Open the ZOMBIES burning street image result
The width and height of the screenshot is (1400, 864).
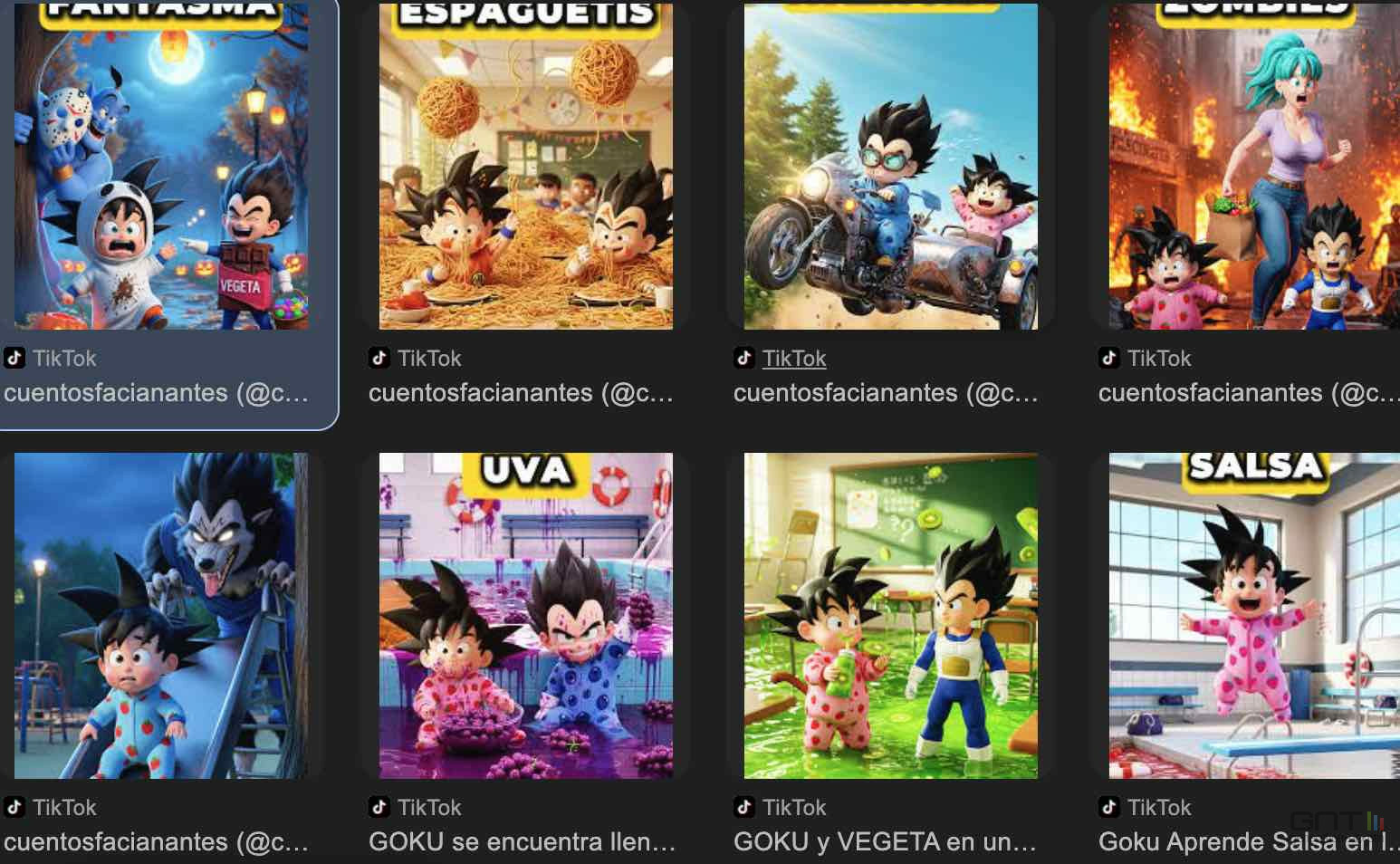[x=1254, y=168]
